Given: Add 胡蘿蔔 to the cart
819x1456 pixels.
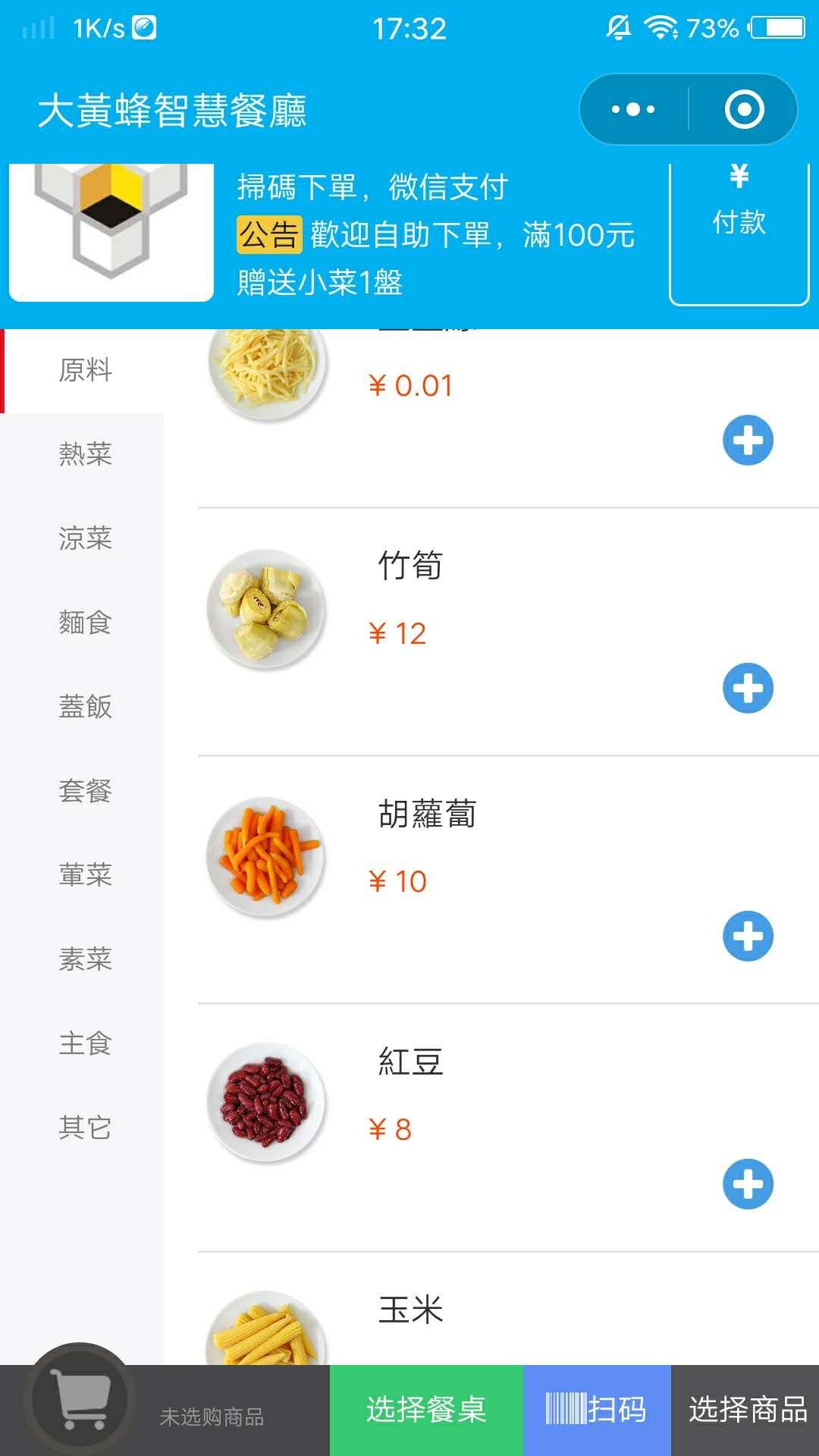Looking at the screenshot, I should pos(748,937).
